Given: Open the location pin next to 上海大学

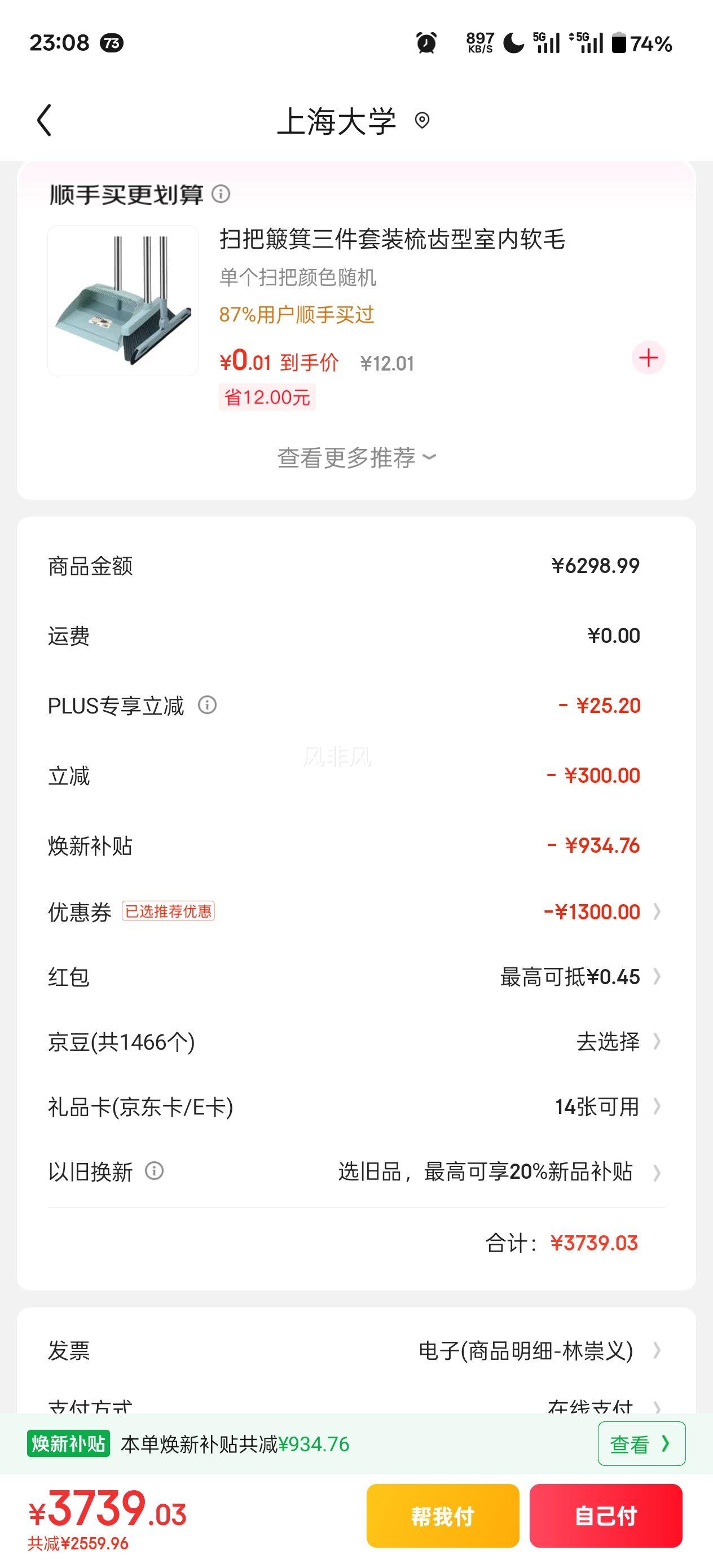Looking at the screenshot, I should click(421, 122).
